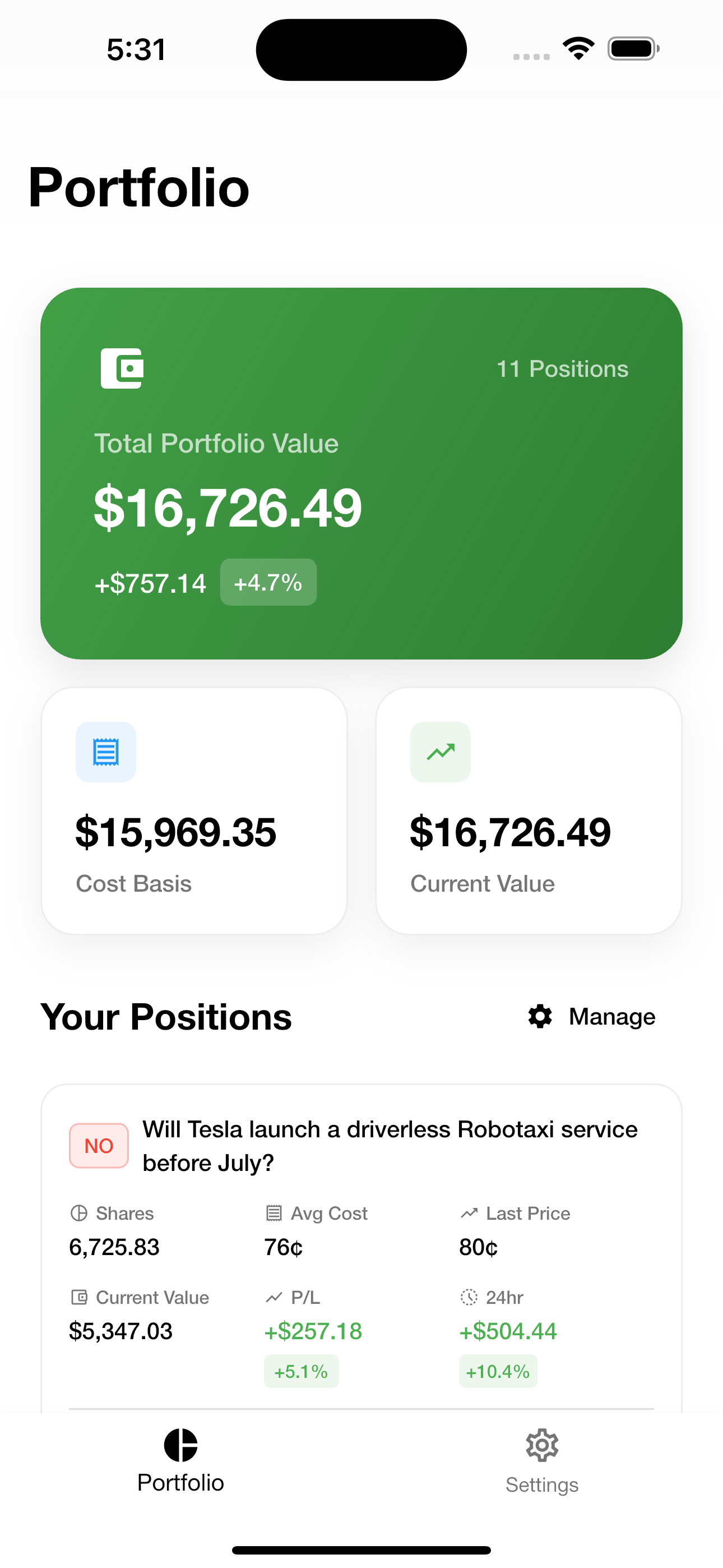Click the +5.1% badge to expand details
The width and height of the screenshot is (723, 1568).
(x=302, y=1371)
